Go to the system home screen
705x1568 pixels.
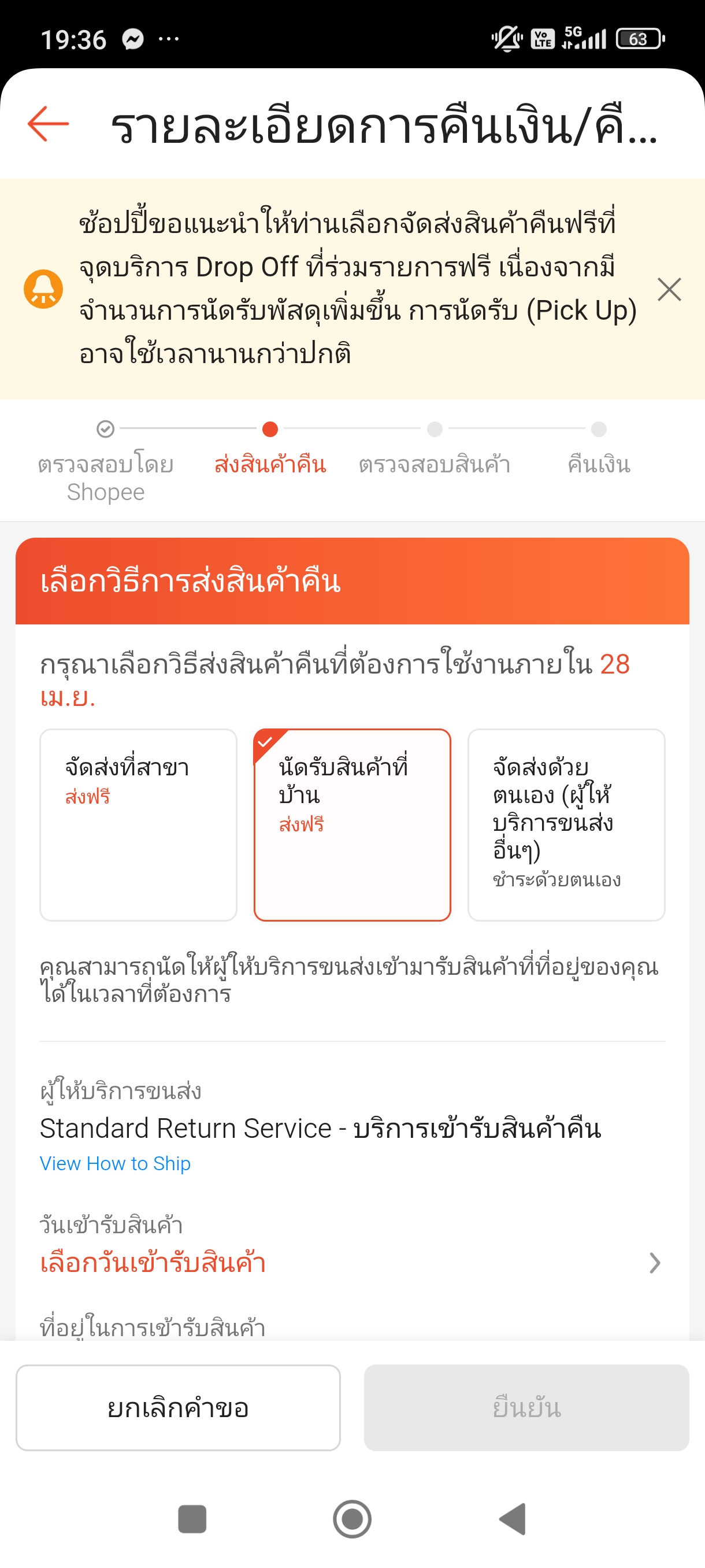coord(352,1519)
